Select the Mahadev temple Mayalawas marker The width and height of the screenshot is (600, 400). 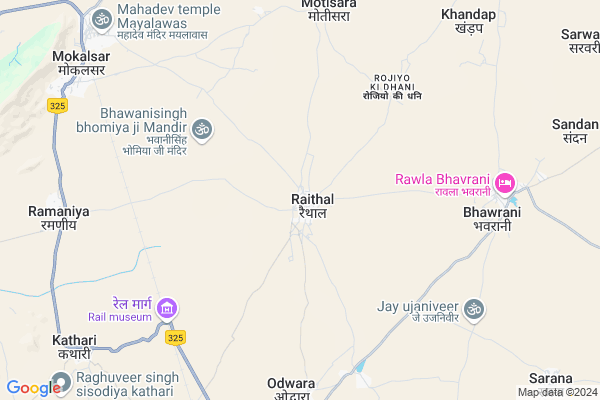tap(101, 18)
